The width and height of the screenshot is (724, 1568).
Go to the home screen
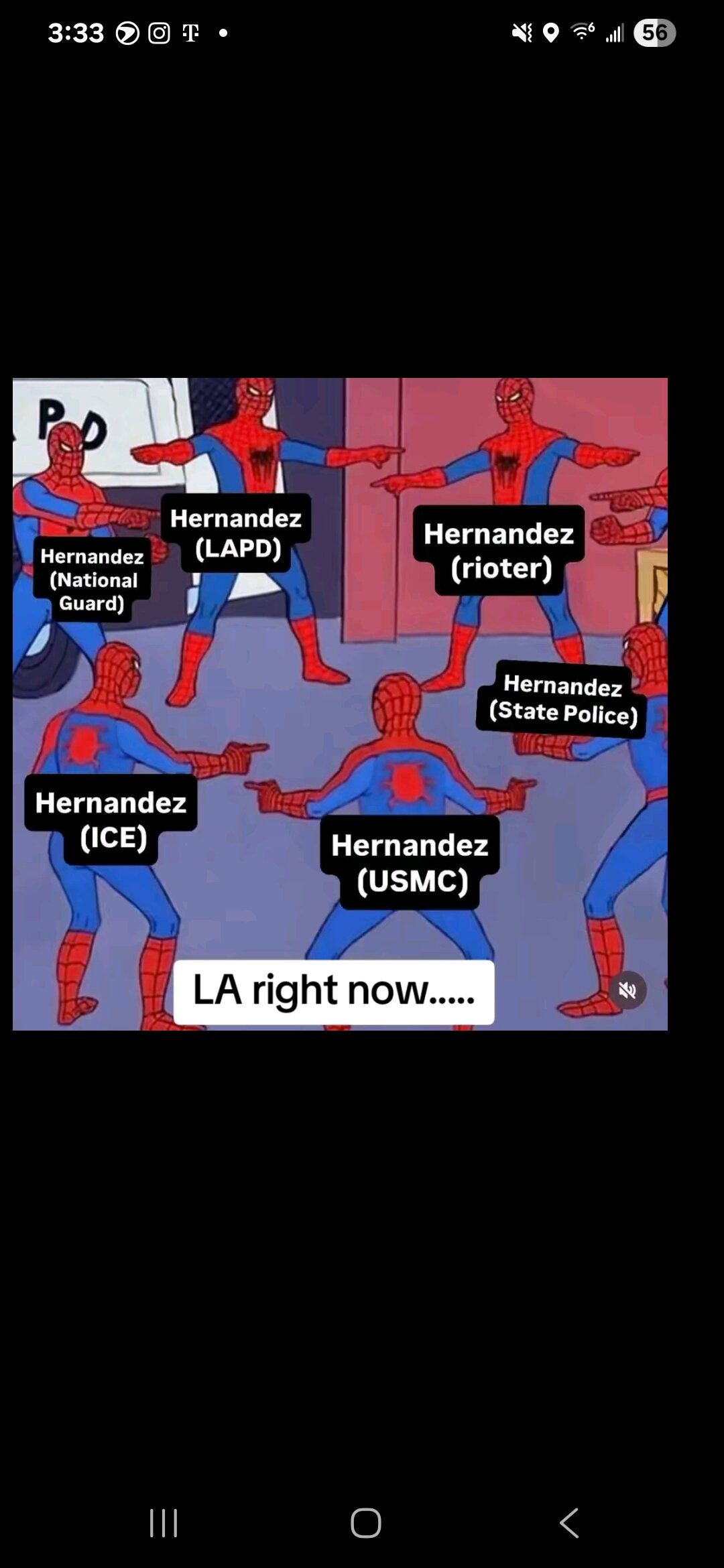click(x=366, y=1522)
